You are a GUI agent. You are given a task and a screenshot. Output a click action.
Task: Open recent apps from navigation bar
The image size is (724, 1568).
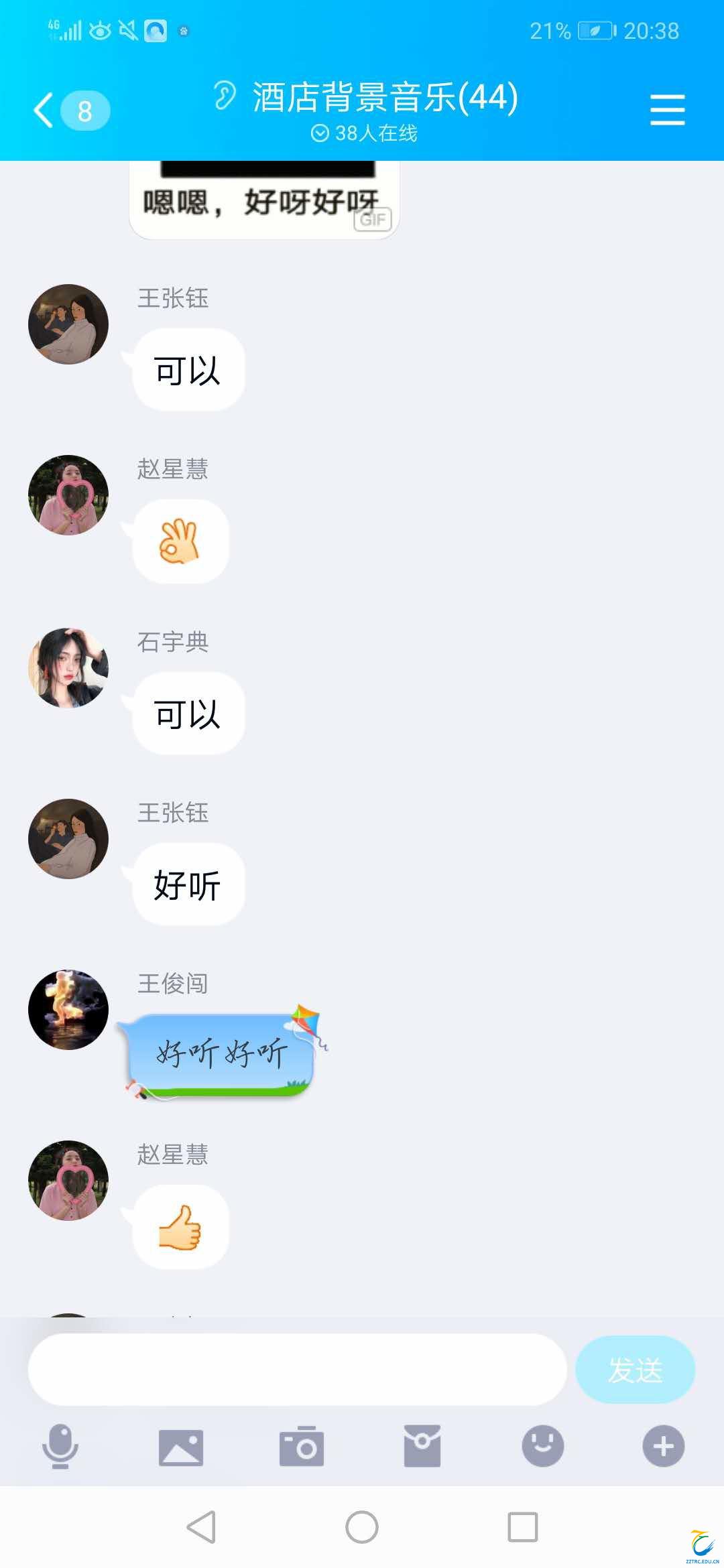point(523,1527)
